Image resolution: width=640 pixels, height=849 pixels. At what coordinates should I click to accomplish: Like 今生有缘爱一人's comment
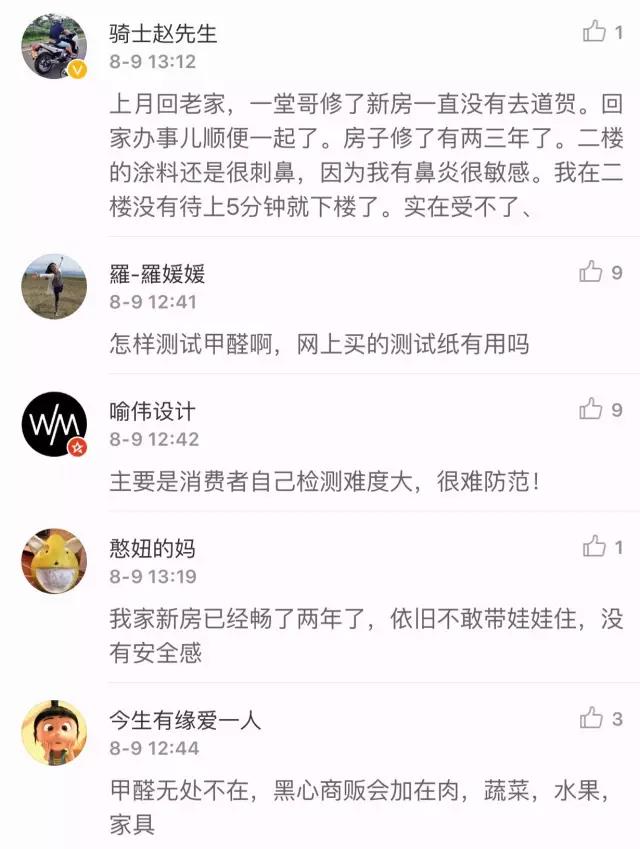point(591,718)
